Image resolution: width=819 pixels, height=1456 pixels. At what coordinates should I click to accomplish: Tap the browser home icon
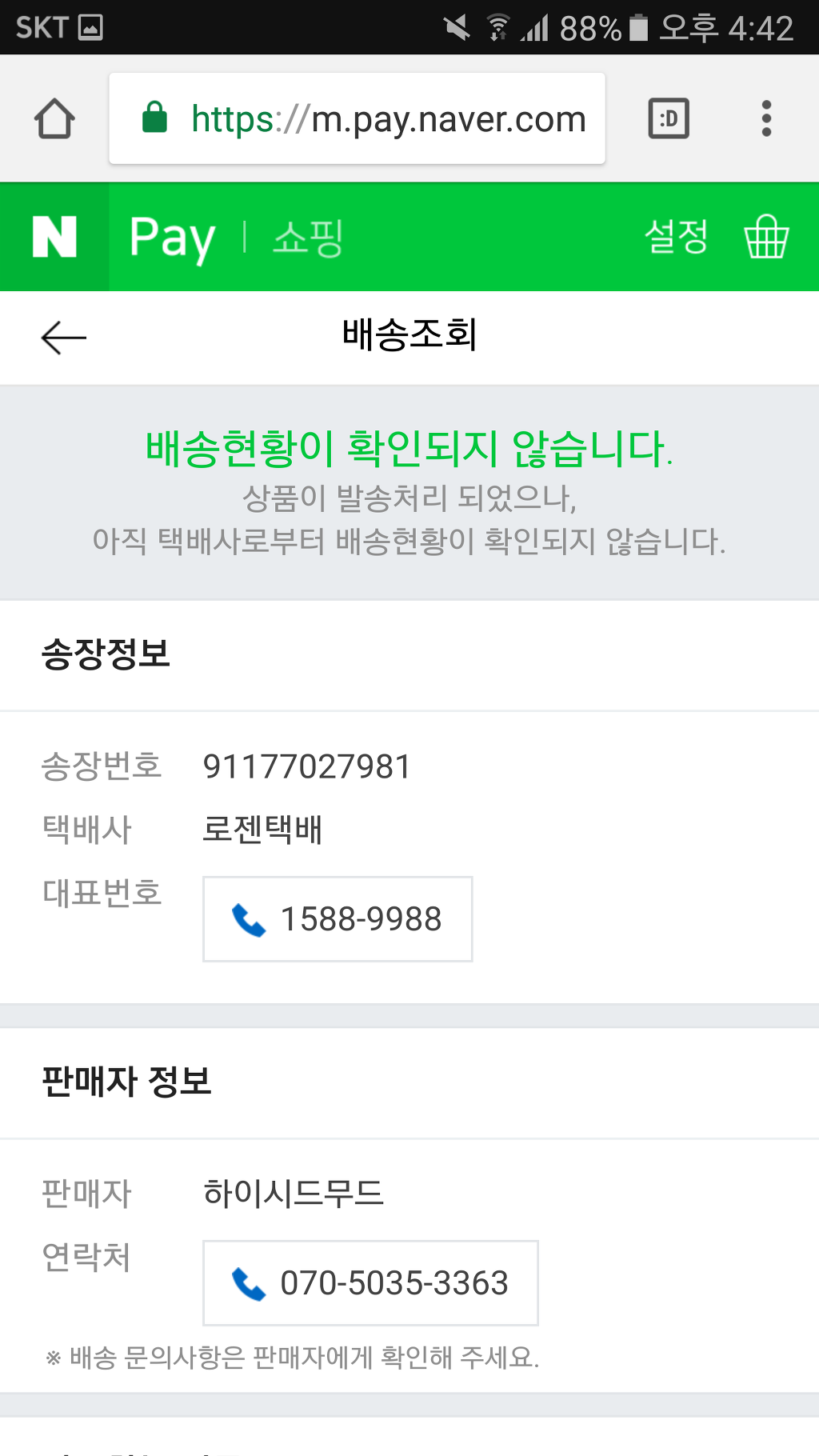tap(54, 118)
